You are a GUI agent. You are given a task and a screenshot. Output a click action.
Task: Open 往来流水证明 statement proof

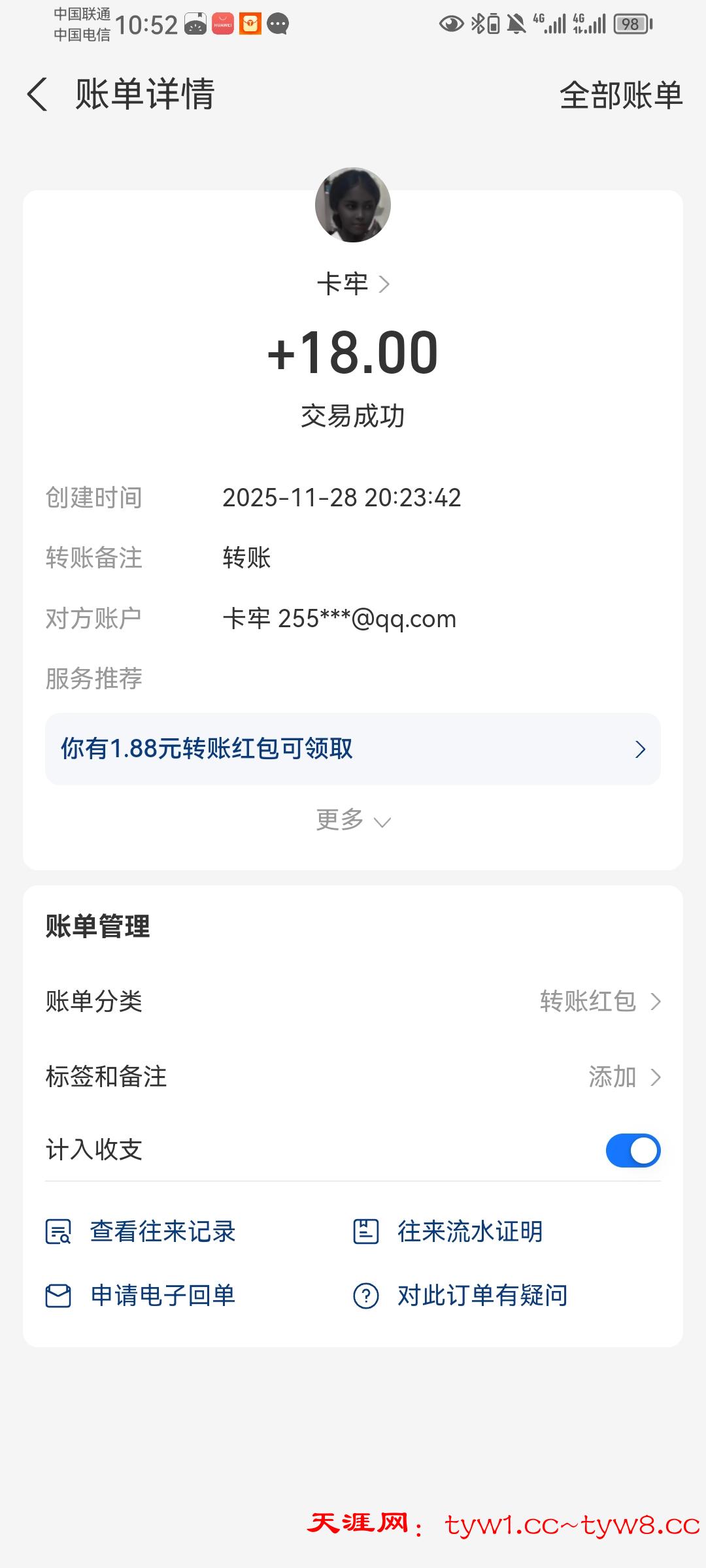(448, 1232)
